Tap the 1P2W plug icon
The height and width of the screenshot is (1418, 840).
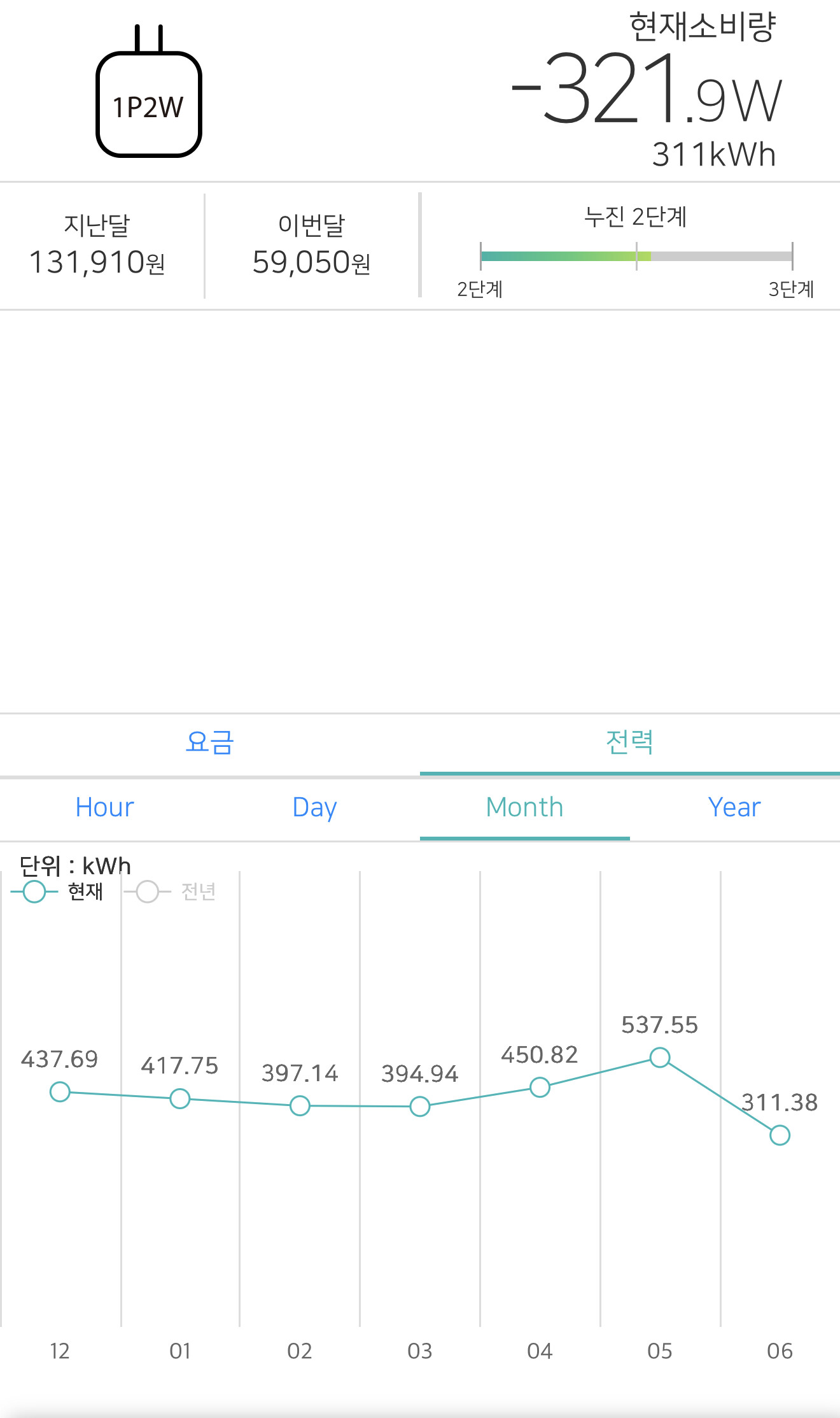point(149,90)
